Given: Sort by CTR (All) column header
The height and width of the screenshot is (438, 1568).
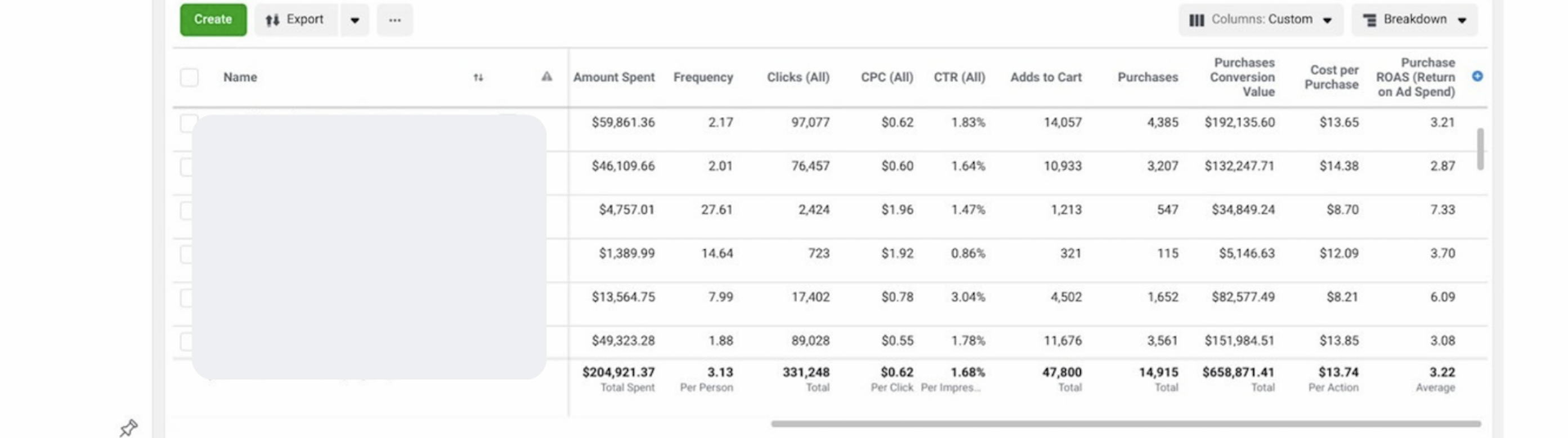Looking at the screenshot, I should [x=959, y=77].
